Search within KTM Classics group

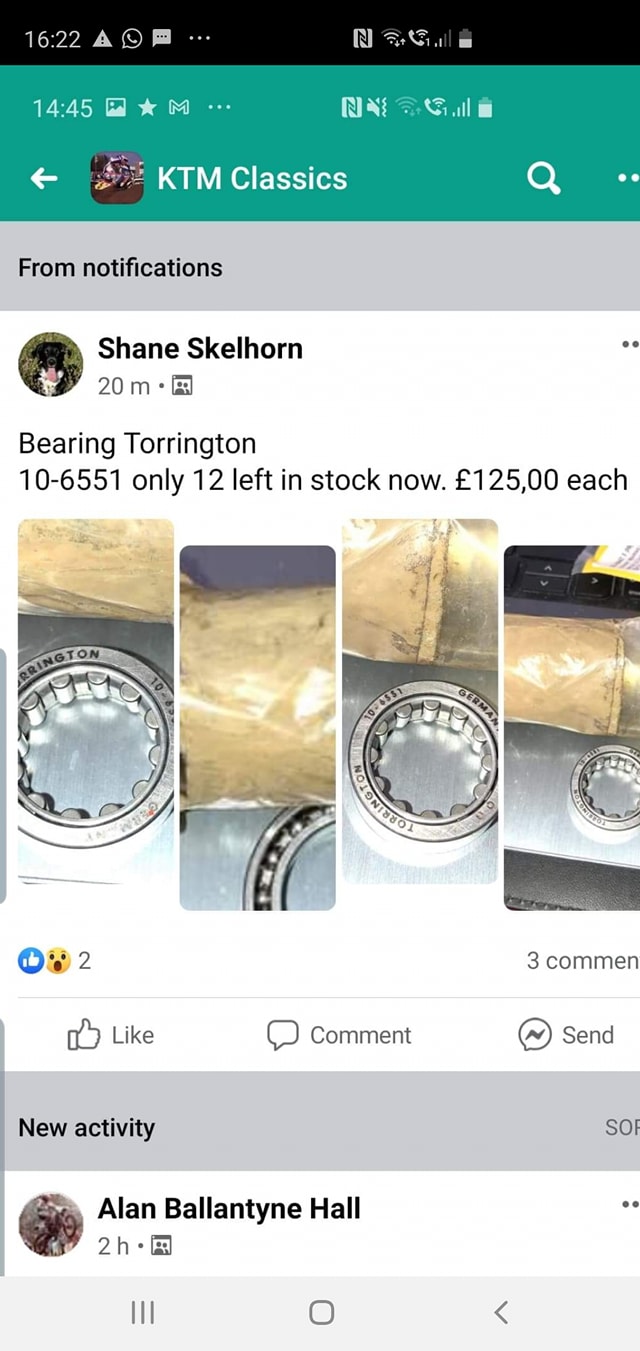coord(543,179)
